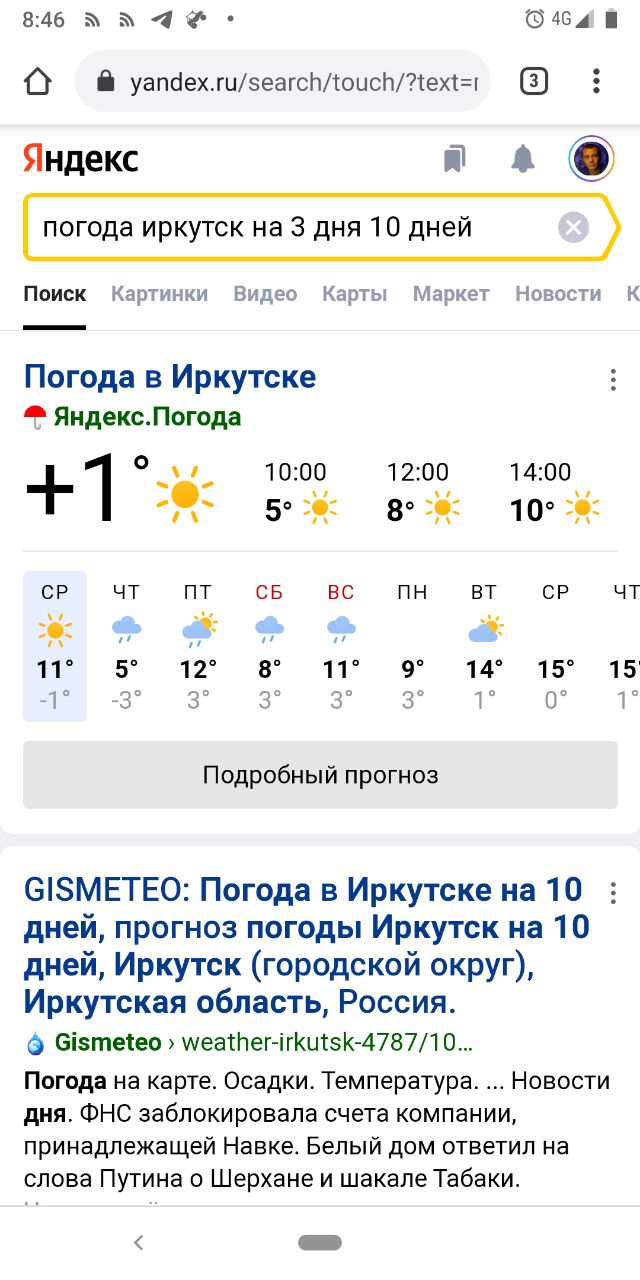Screen dimensions: 640x1280
Task: Switch to the Новости tab
Action: pos(558,294)
